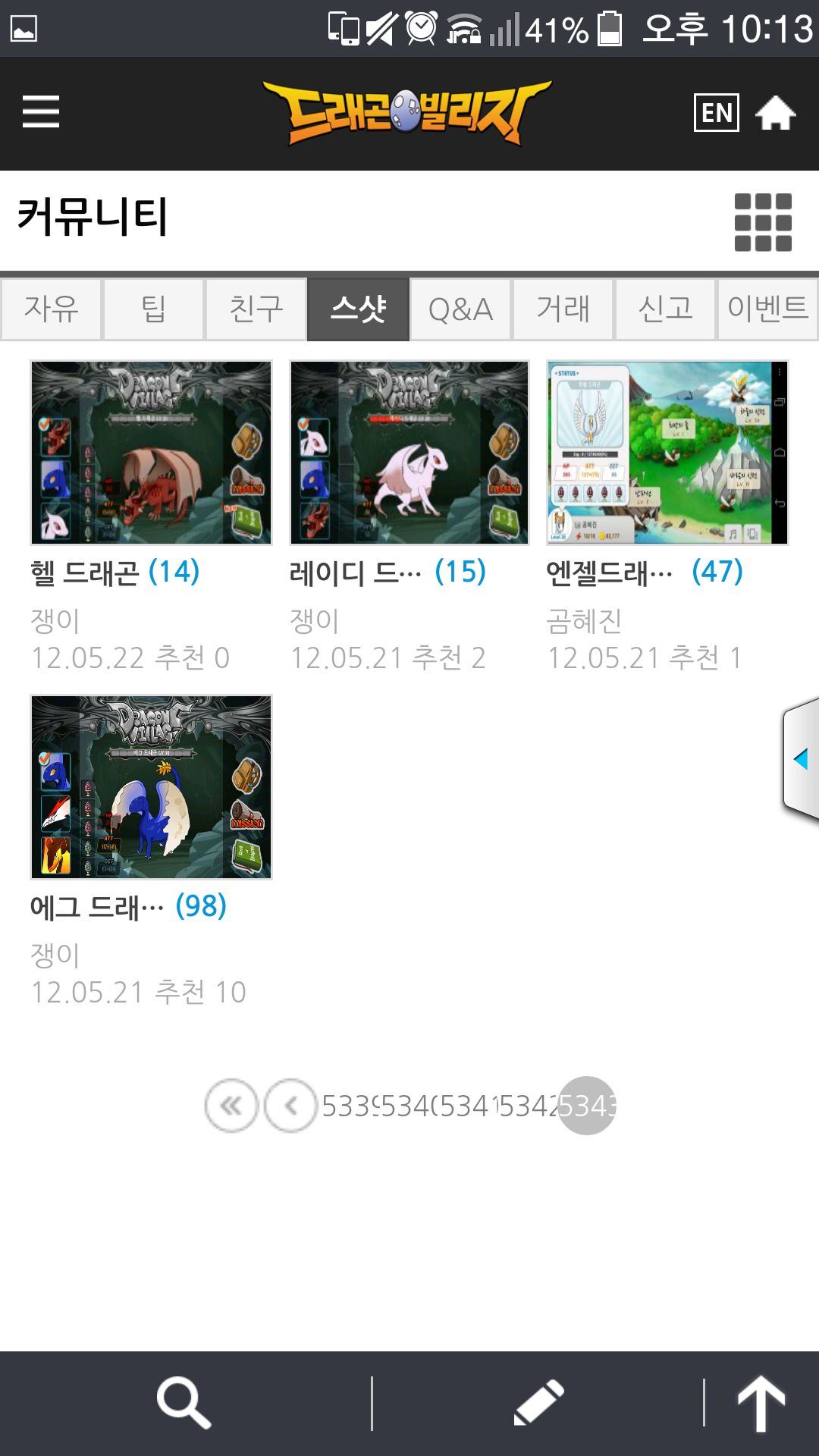This screenshot has height=1456, width=819.
Task: Go to the home page icon
Action: tap(776, 113)
